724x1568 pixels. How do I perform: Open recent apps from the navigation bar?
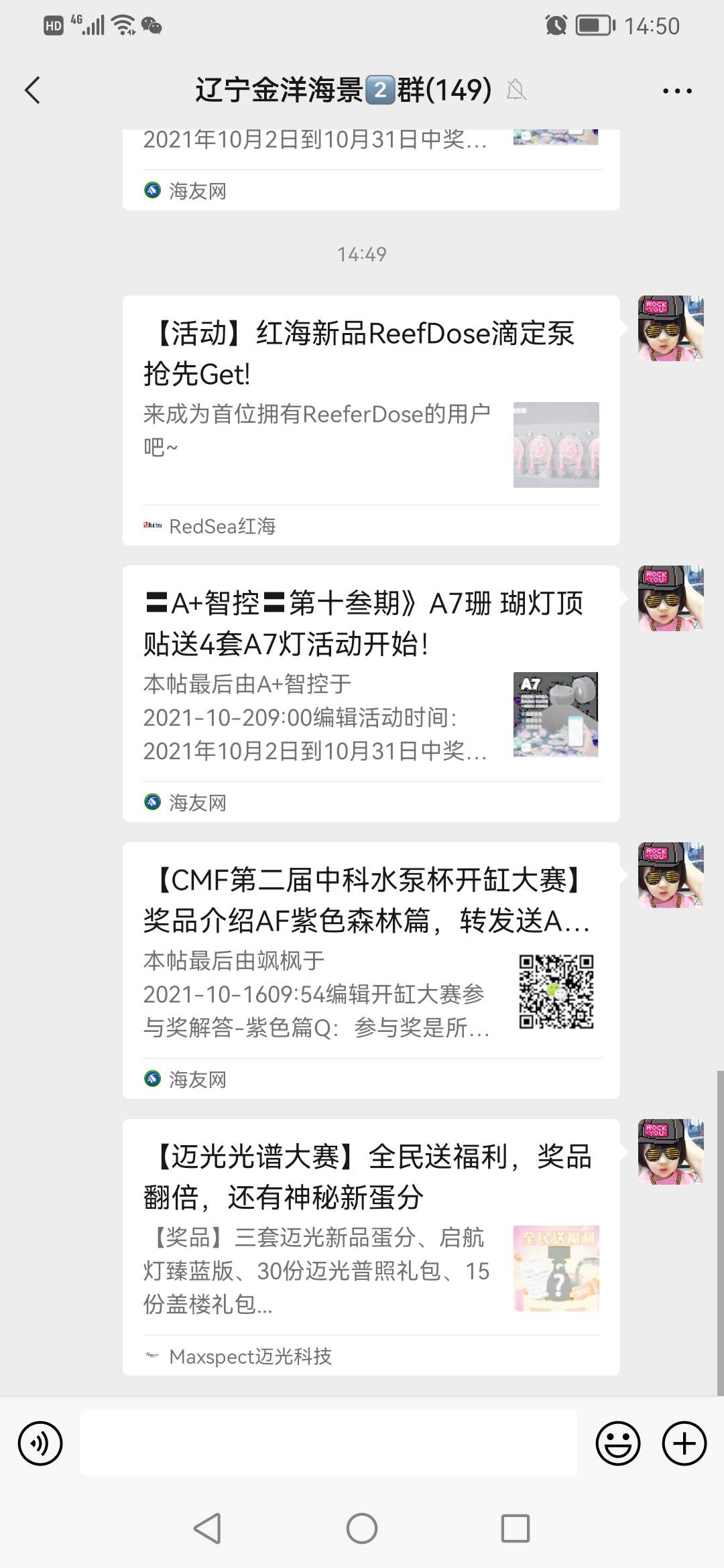click(515, 1528)
